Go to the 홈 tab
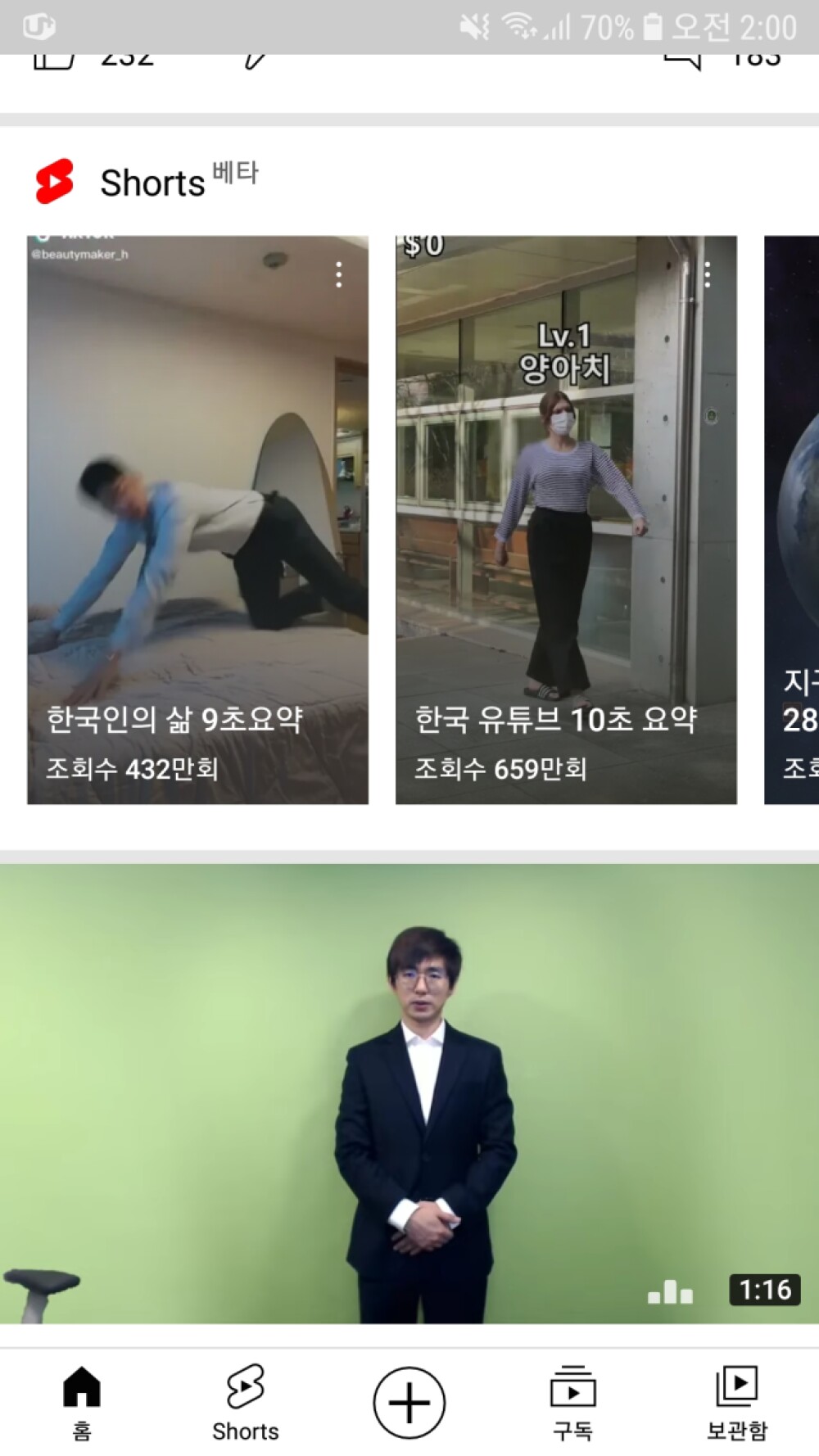Viewport: 819px width, 1456px height. point(82,1402)
